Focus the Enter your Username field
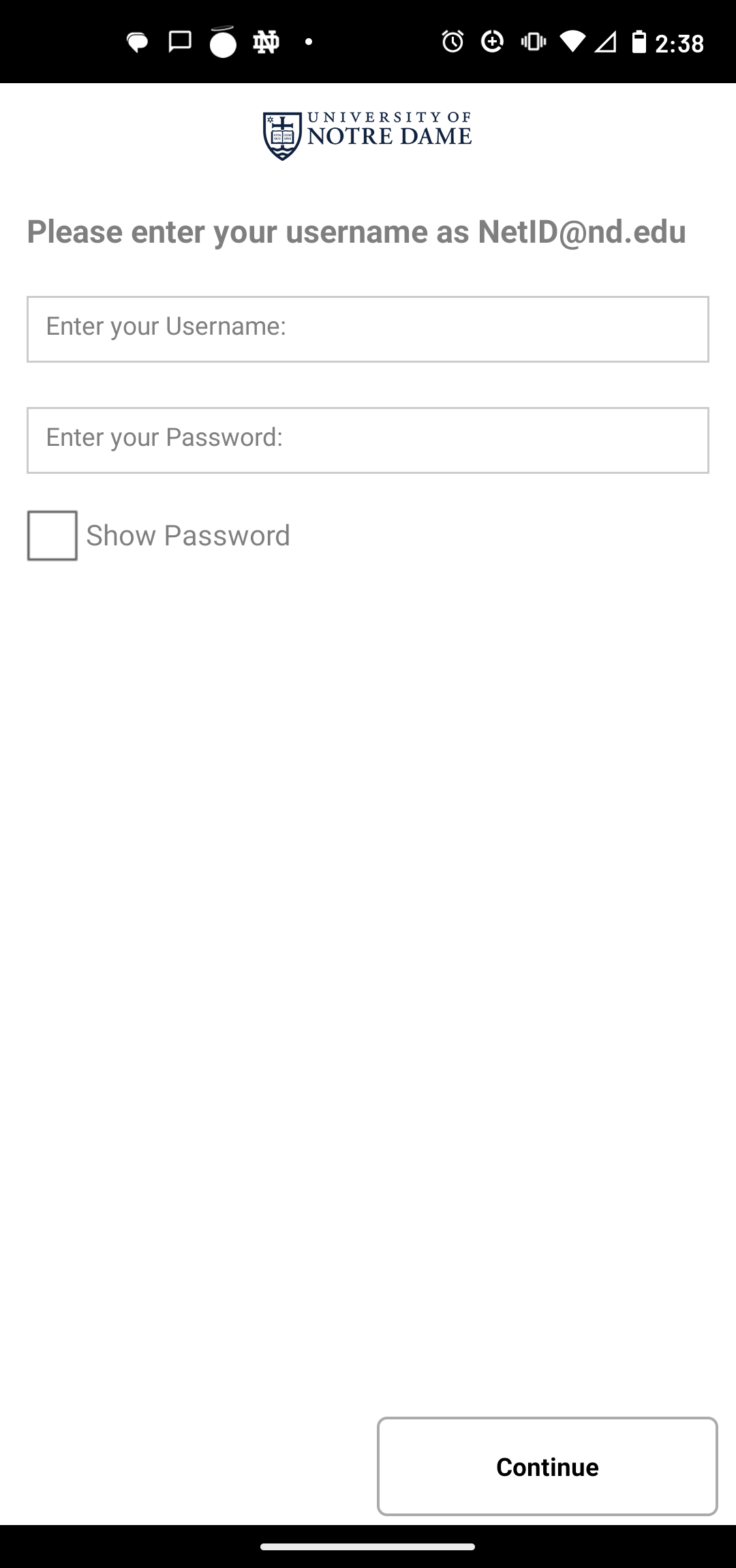The width and height of the screenshot is (736, 1568). point(368,329)
